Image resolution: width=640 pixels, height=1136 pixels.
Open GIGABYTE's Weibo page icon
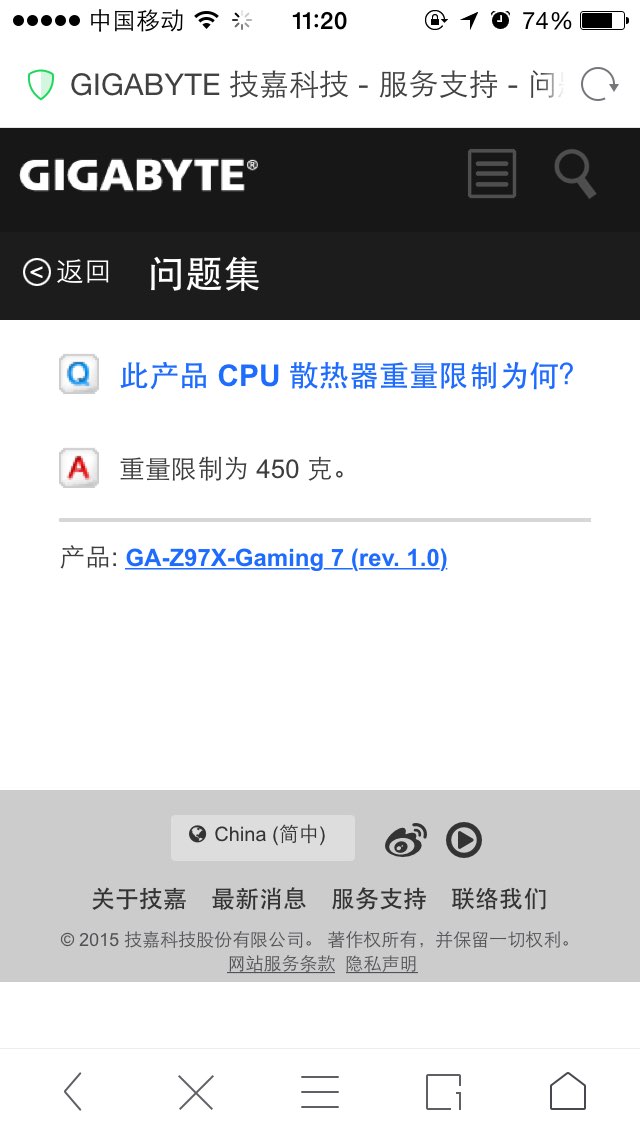(x=405, y=839)
